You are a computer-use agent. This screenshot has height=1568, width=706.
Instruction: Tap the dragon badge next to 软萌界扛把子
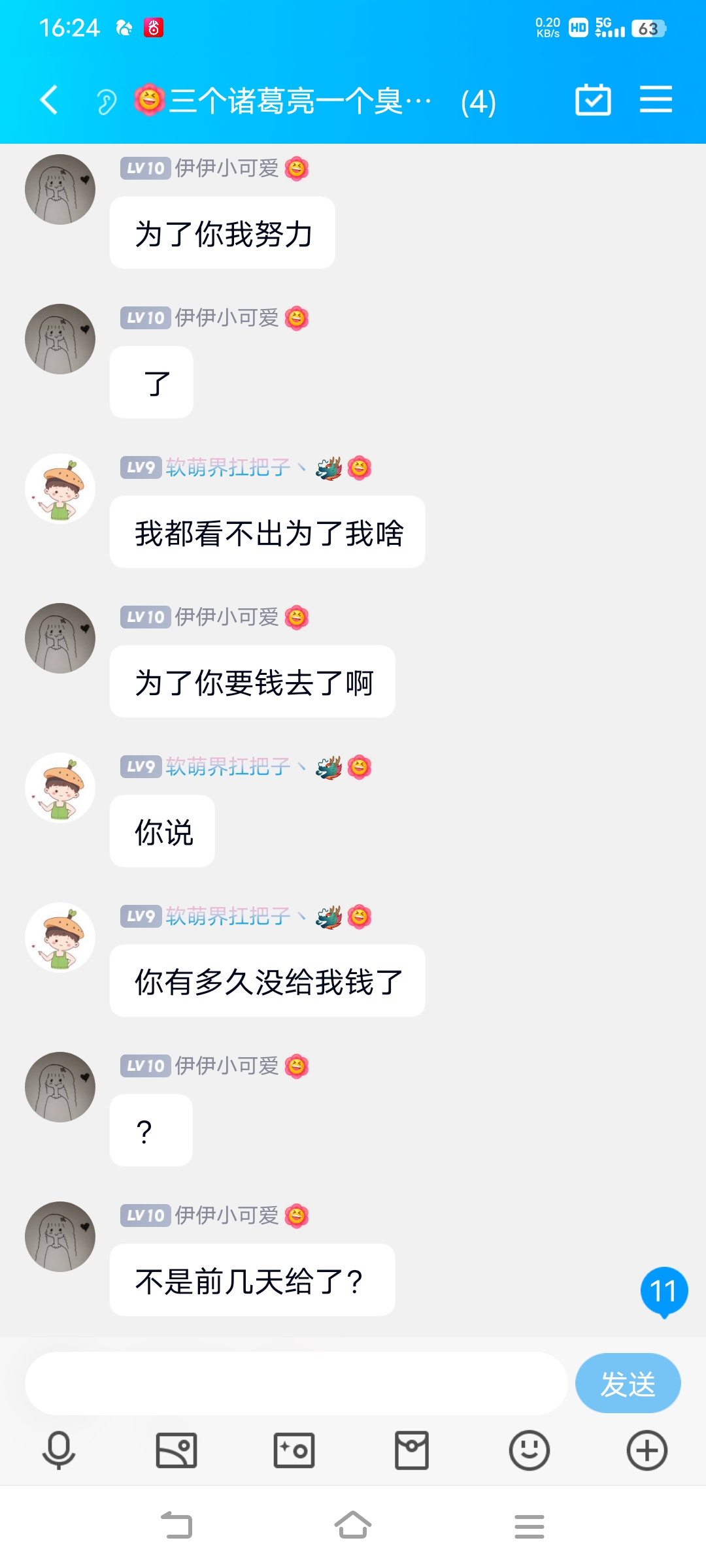pyautogui.click(x=329, y=468)
